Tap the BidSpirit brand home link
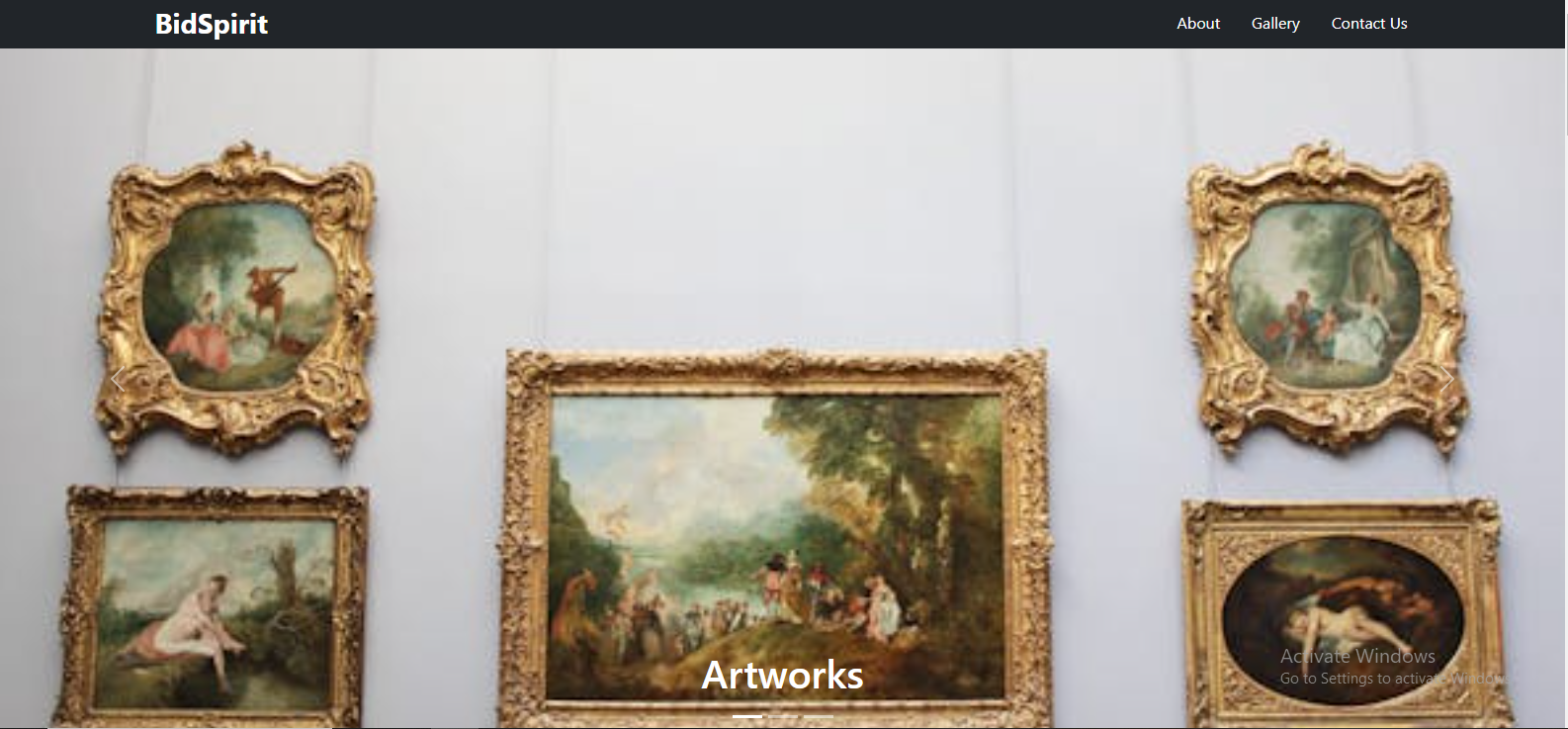 point(212,24)
